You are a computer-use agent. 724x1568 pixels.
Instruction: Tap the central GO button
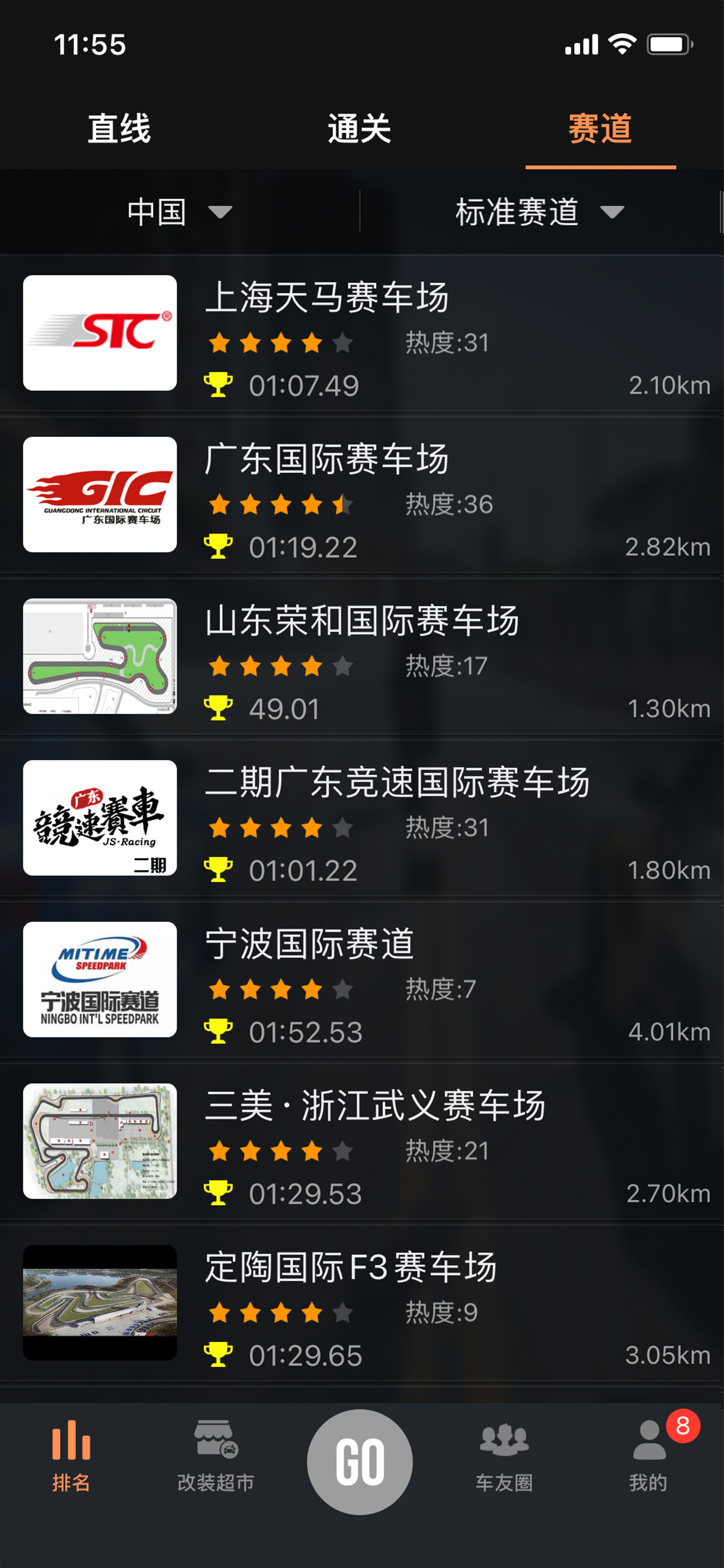pos(360,1461)
